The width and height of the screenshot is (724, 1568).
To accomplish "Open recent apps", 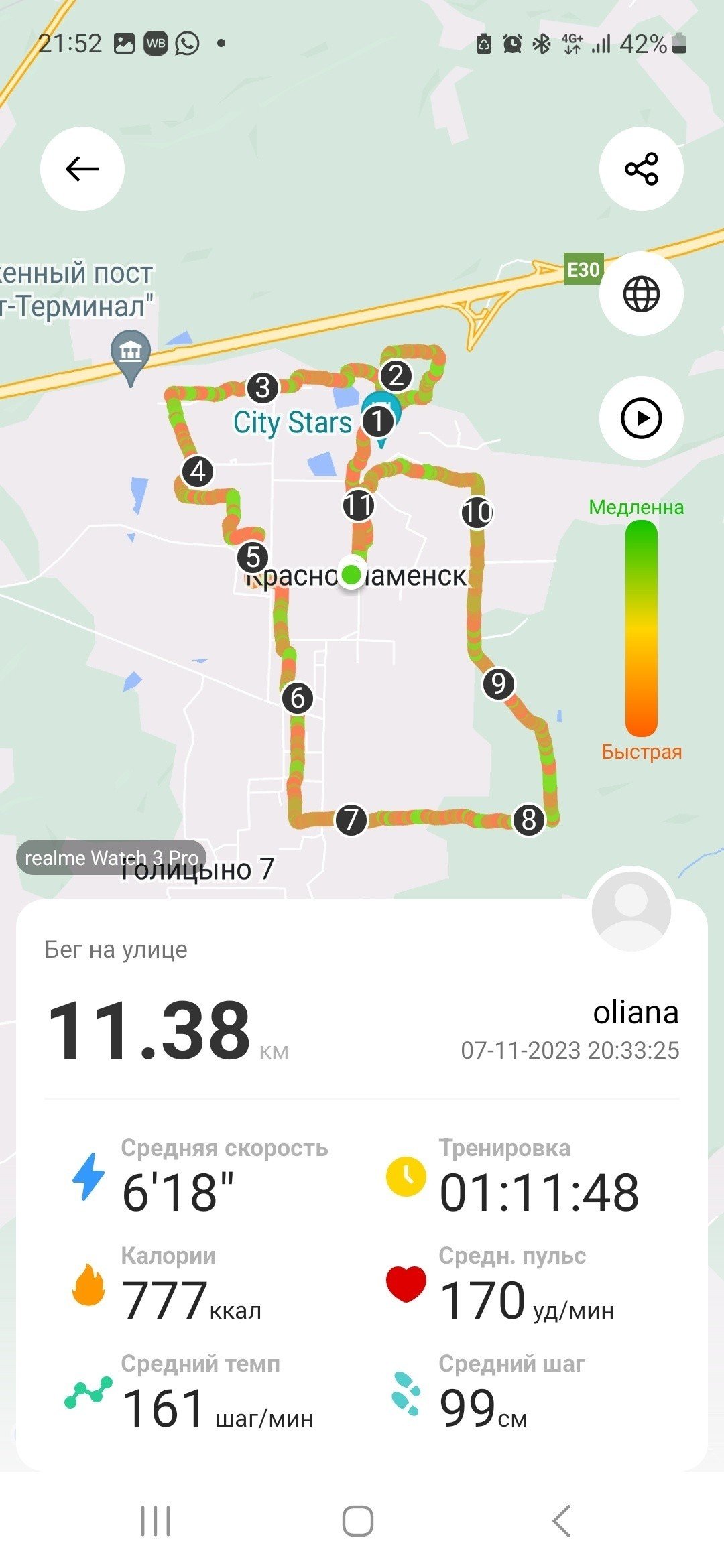I will click(x=156, y=1521).
